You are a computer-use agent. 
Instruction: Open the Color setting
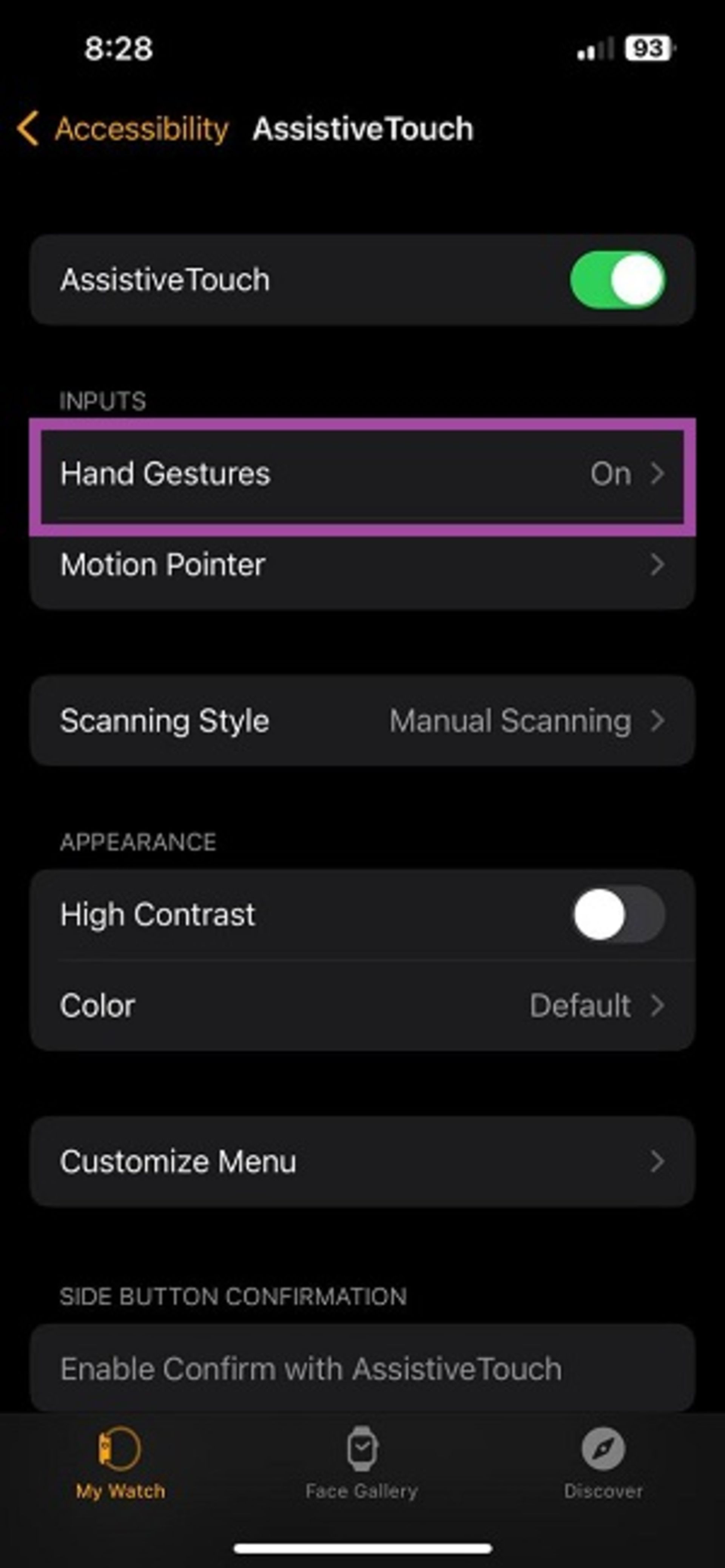[362, 1006]
